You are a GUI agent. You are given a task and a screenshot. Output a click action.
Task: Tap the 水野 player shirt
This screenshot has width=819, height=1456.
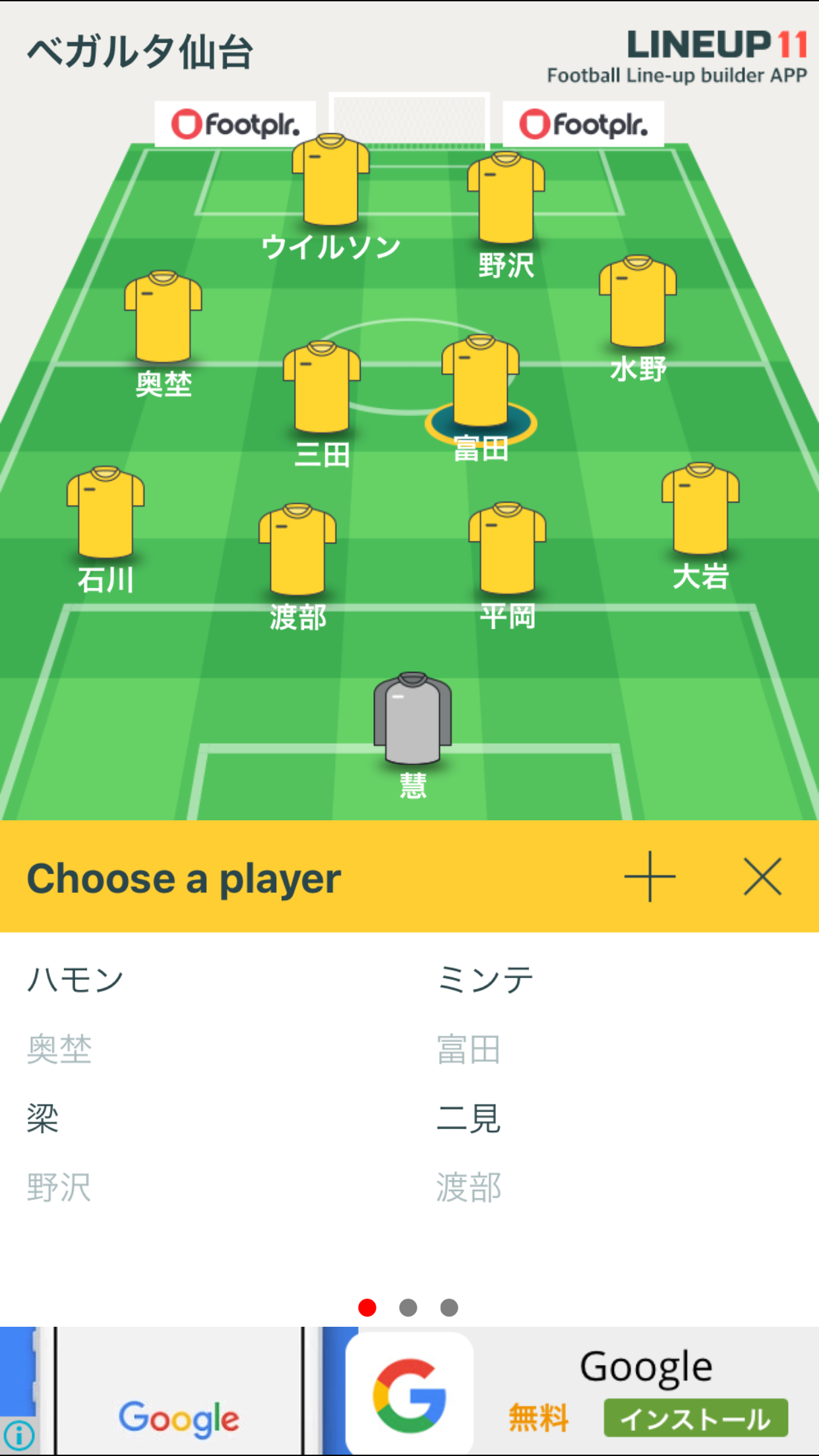pos(638,301)
